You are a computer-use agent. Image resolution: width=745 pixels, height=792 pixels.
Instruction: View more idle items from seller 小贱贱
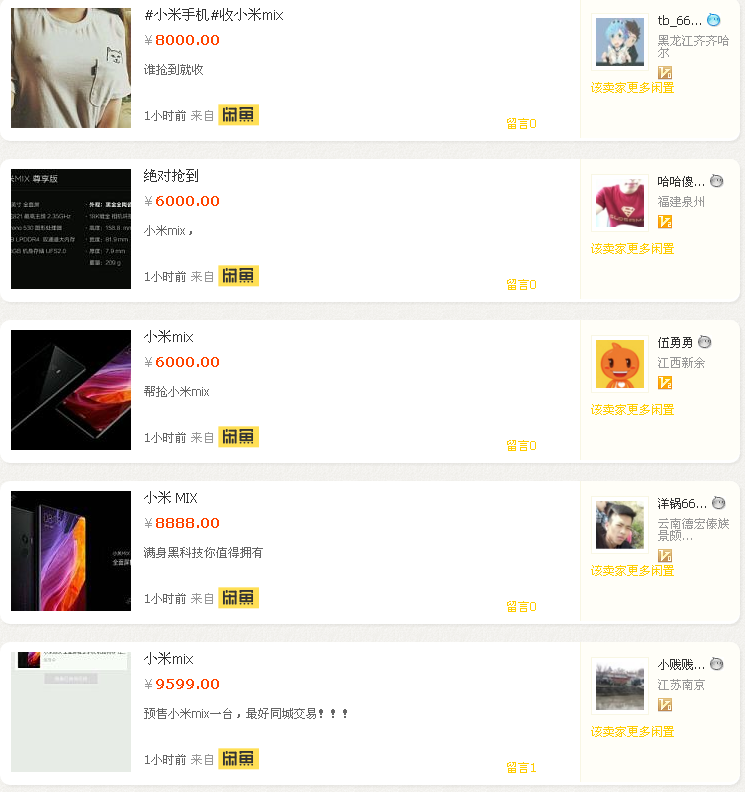[x=632, y=732]
